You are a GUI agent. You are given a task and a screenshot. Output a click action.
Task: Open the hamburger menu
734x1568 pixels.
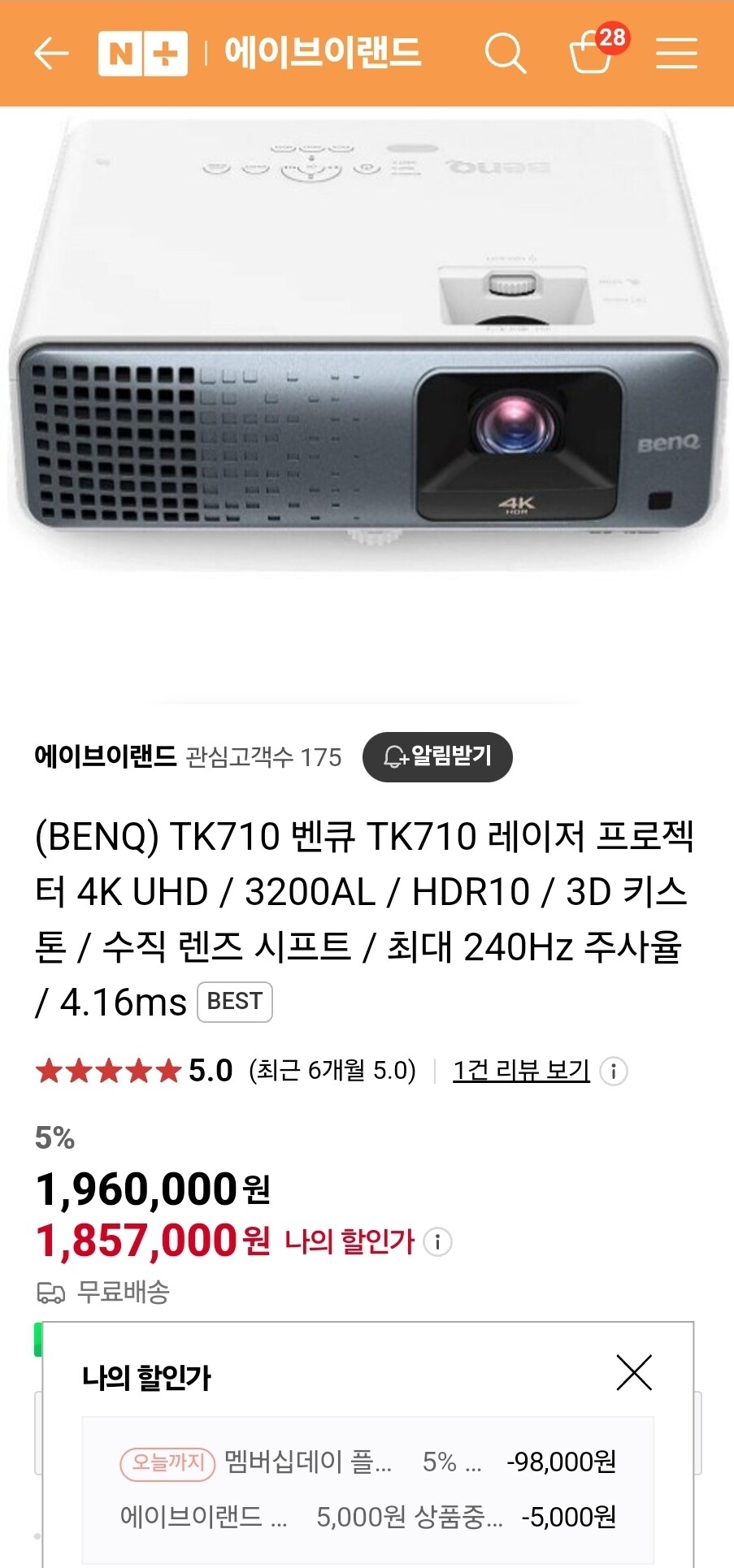(x=676, y=54)
